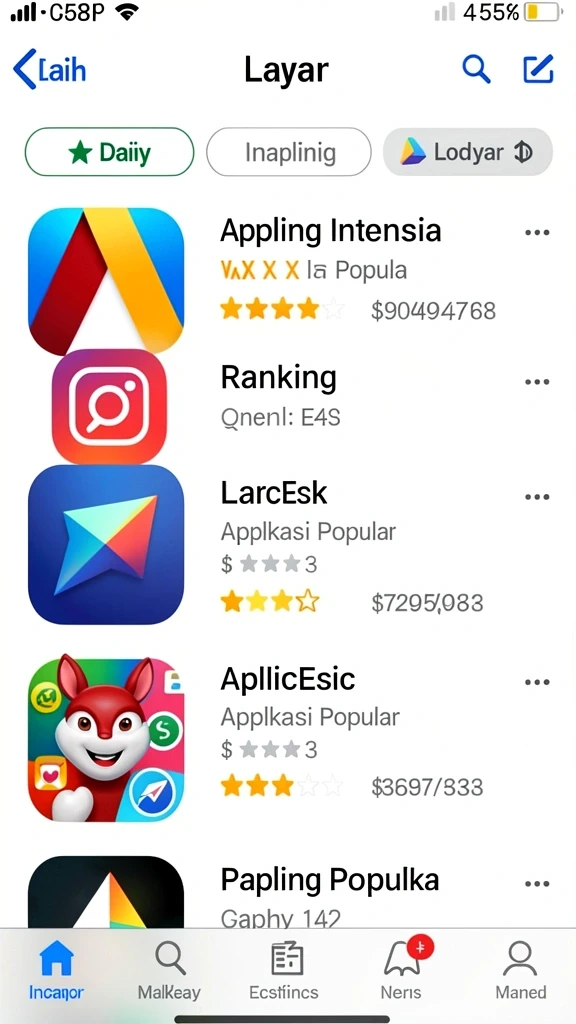Screen dimensions: 576x1024
Task: Open more options for LarcEsk
Action: click(x=537, y=497)
